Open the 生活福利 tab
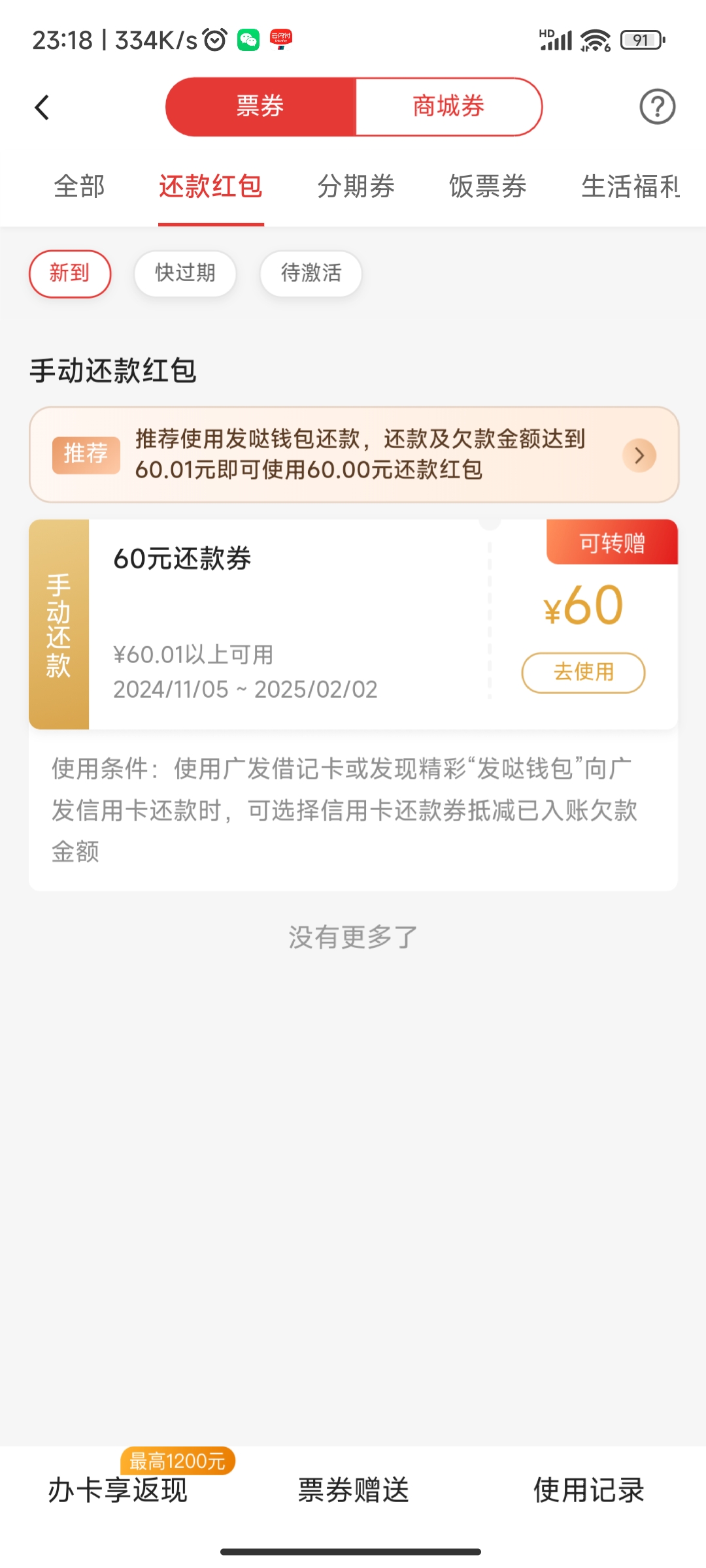Viewport: 706px width, 1568px height. [x=630, y=187]
